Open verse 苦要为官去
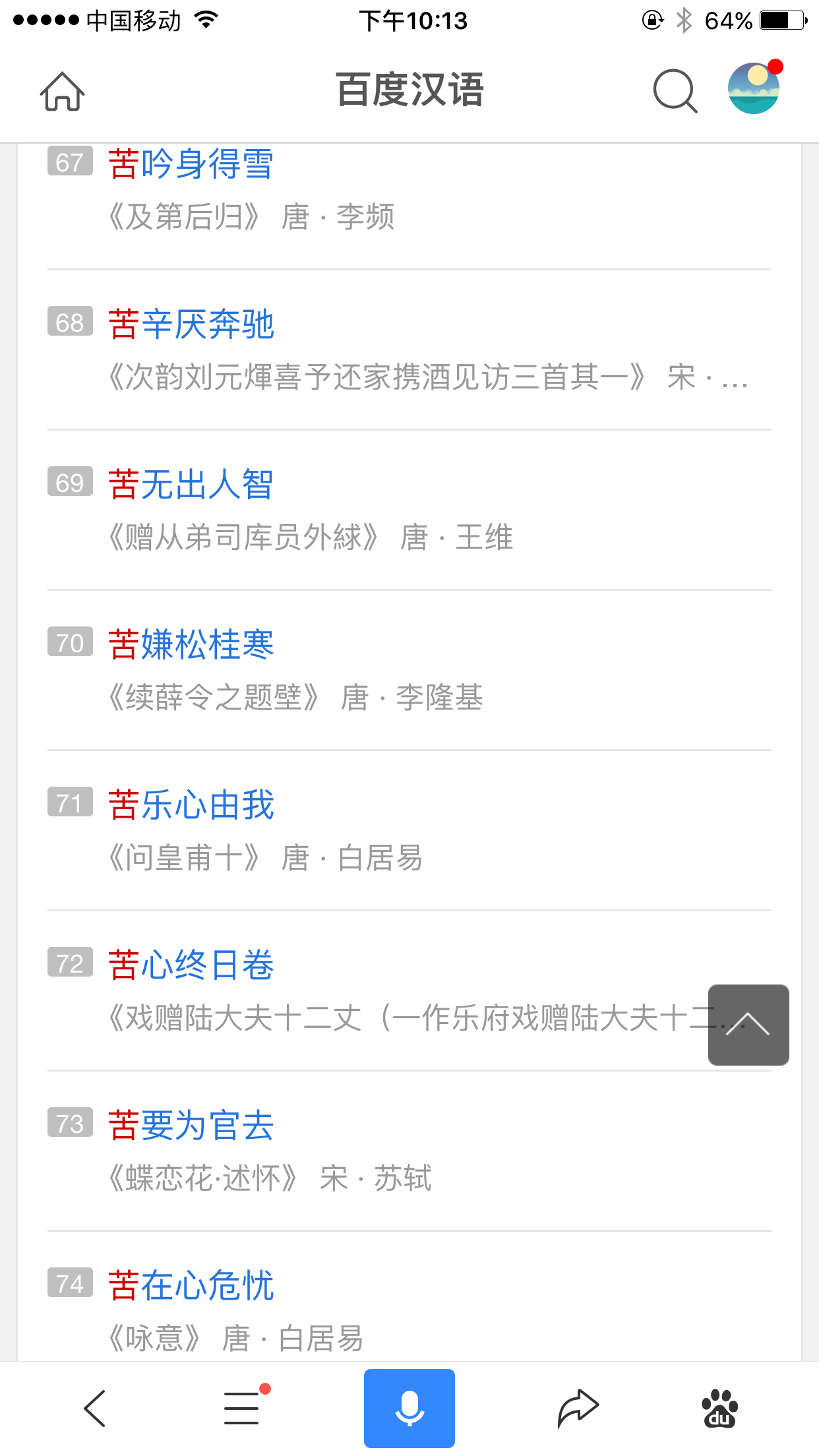 pyautogui.click(x=191, y=1125)
